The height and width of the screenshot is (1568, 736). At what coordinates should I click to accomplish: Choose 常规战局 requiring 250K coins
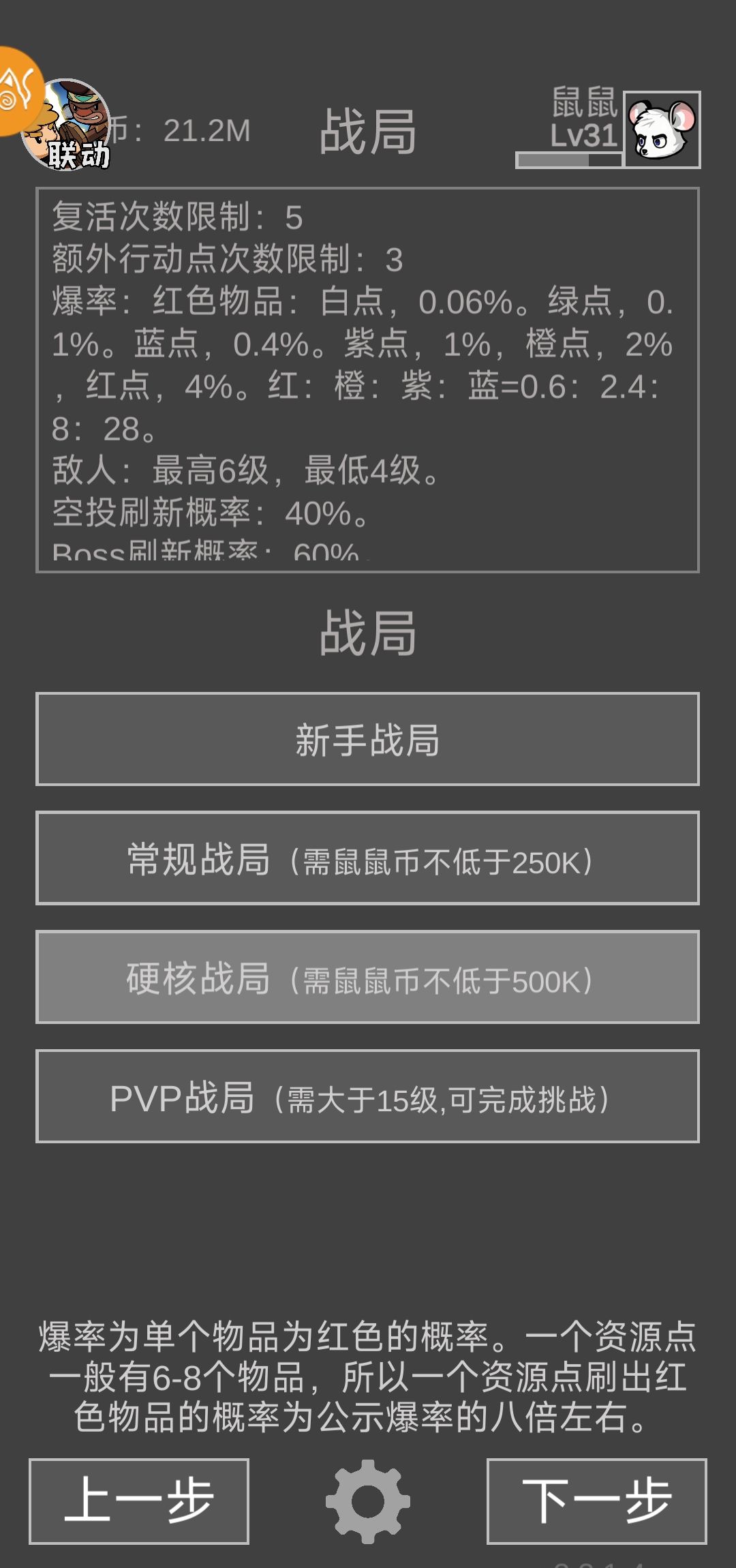tap(367, 858)
